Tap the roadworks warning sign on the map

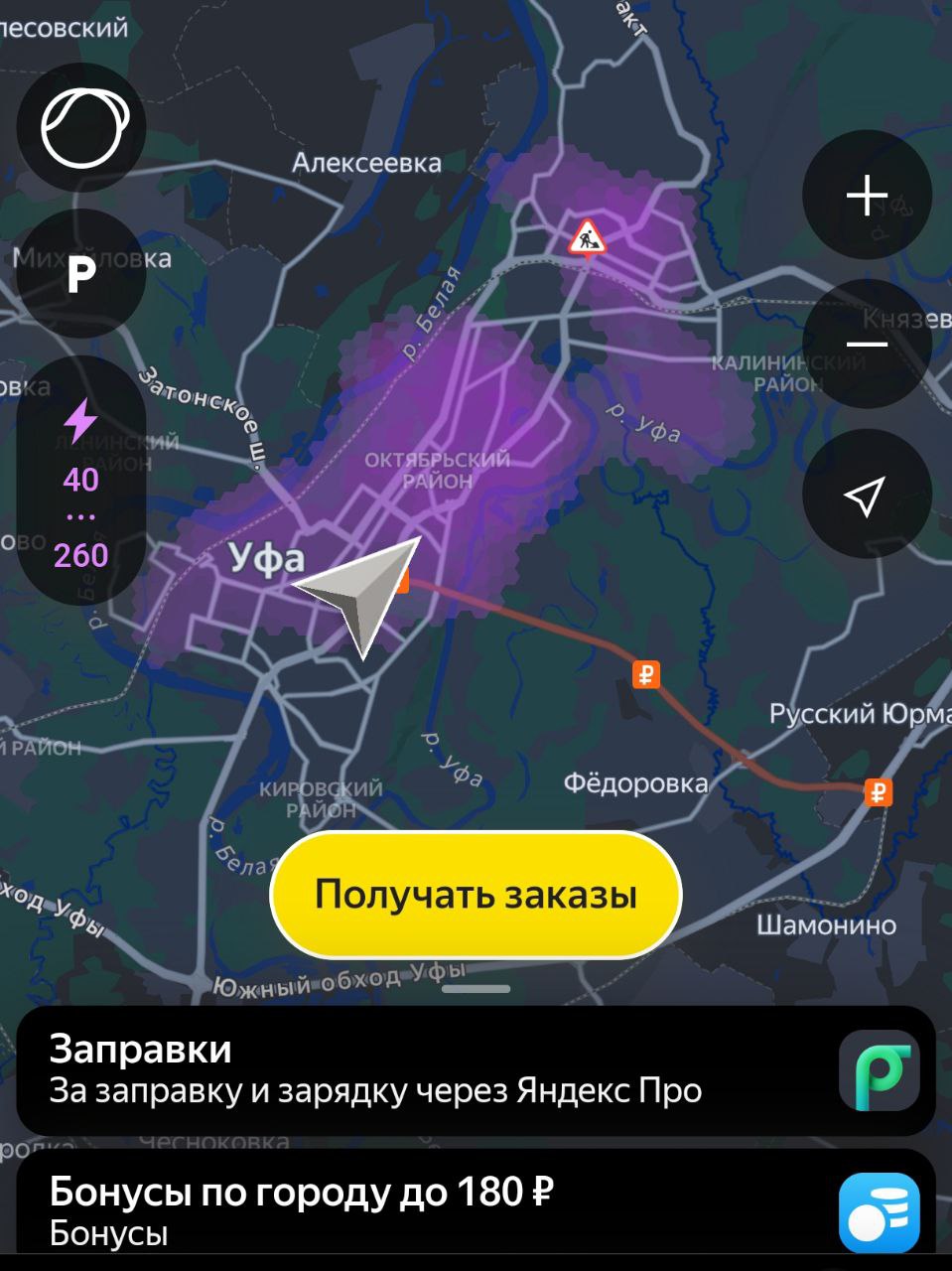pos(587,237)
